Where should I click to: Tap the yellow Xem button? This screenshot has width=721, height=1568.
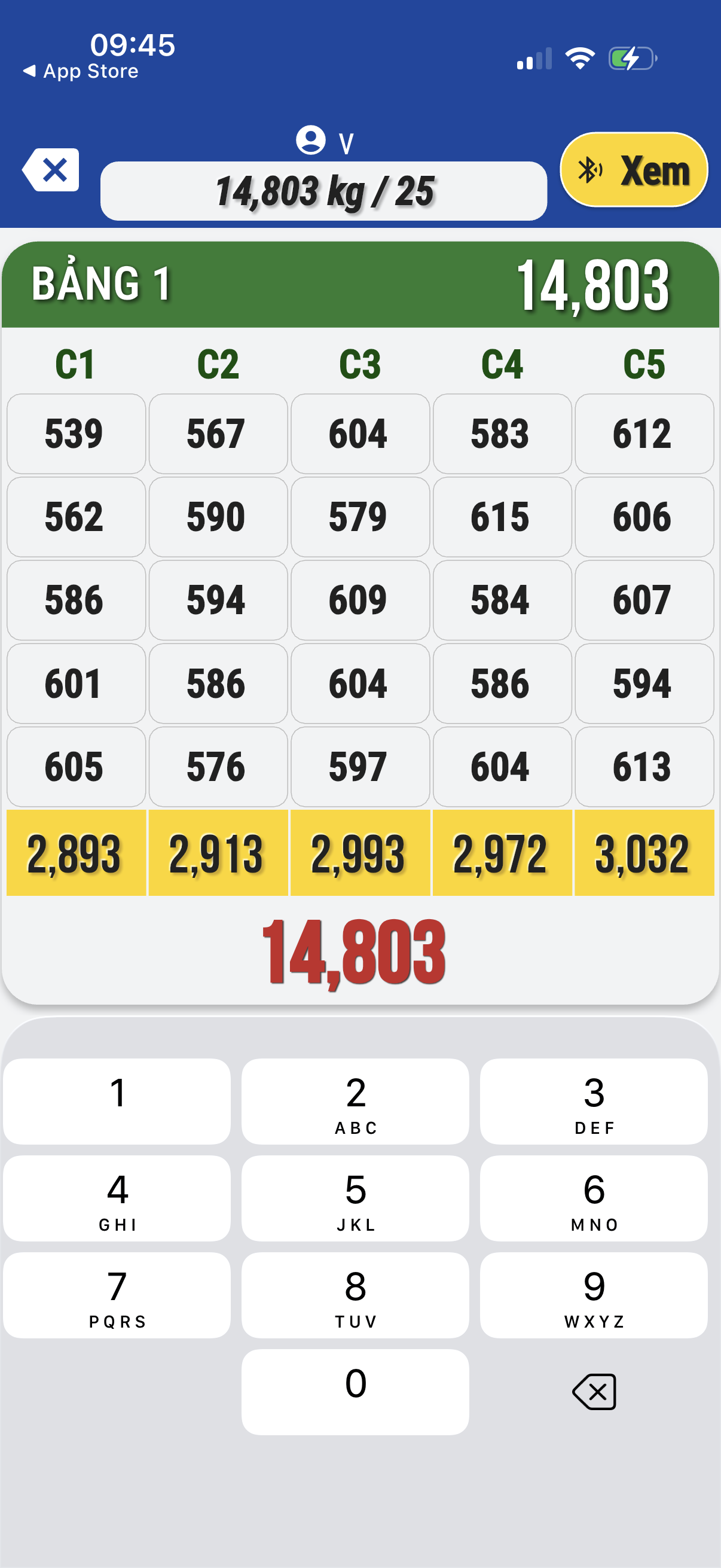633,170
